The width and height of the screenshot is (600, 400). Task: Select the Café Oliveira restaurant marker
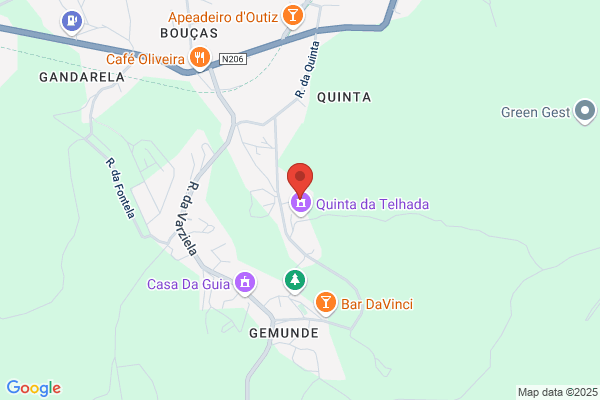tap(199, 59)
